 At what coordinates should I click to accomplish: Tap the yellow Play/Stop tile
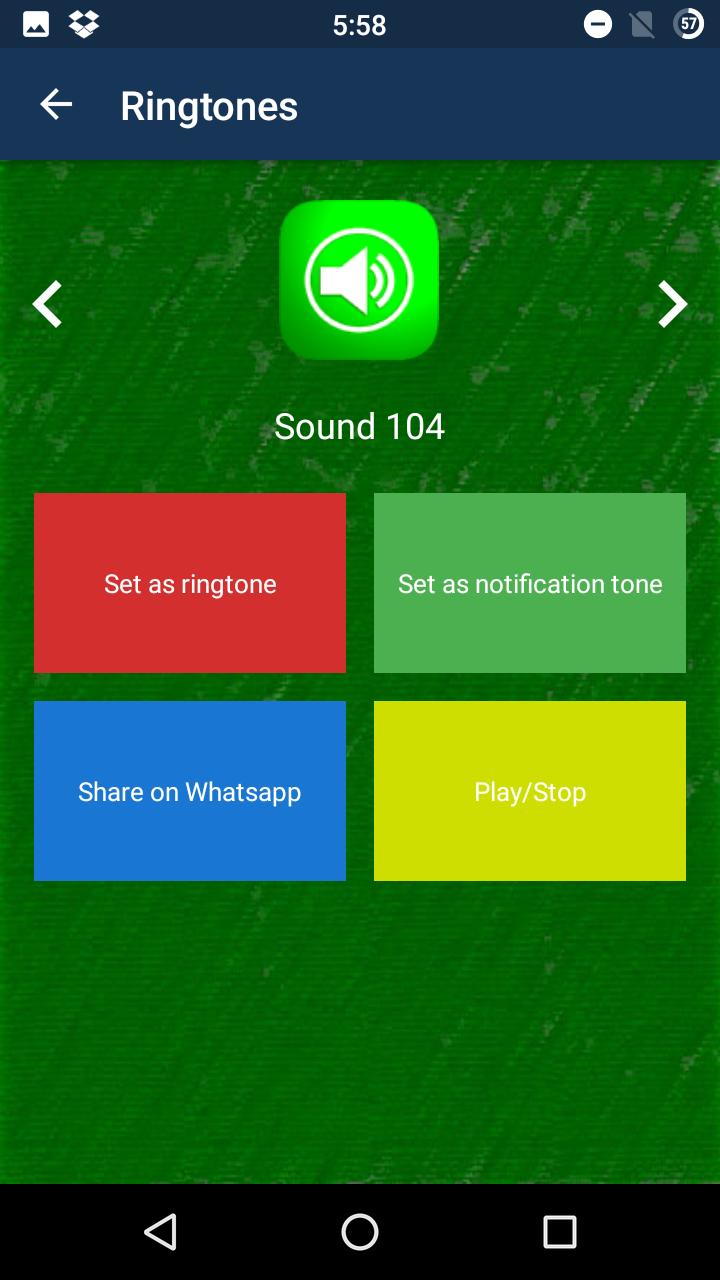coord(529,791)
